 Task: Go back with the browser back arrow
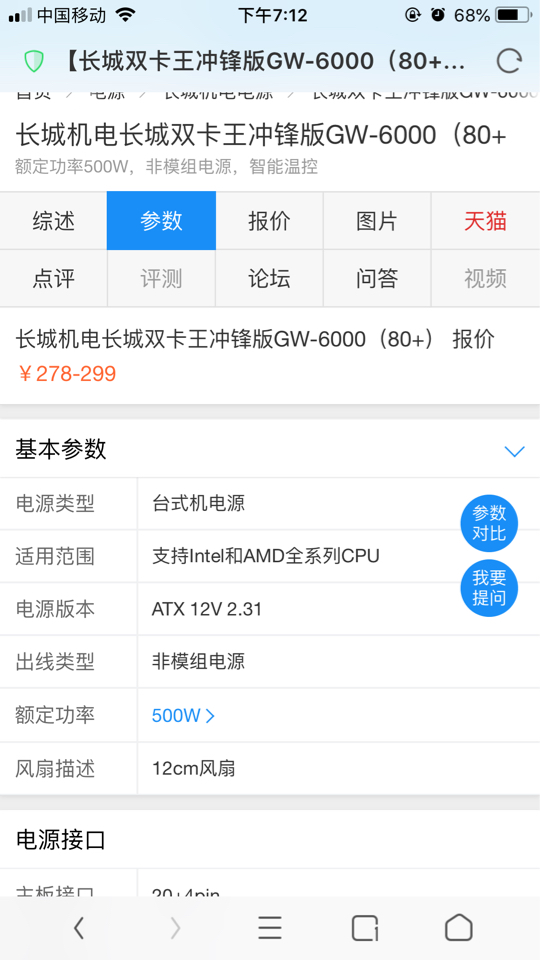[78, 928]
